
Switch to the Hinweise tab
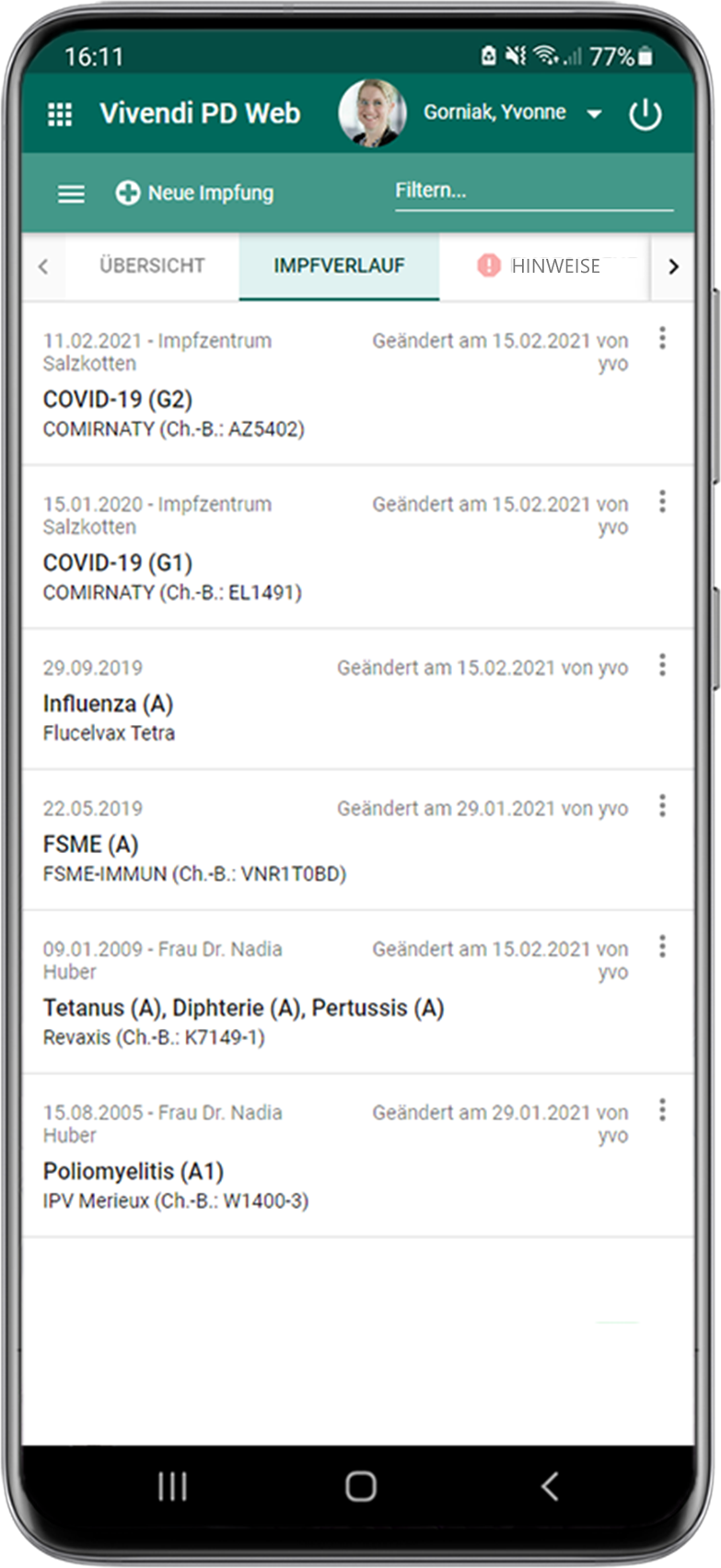(x=543, y=265)
